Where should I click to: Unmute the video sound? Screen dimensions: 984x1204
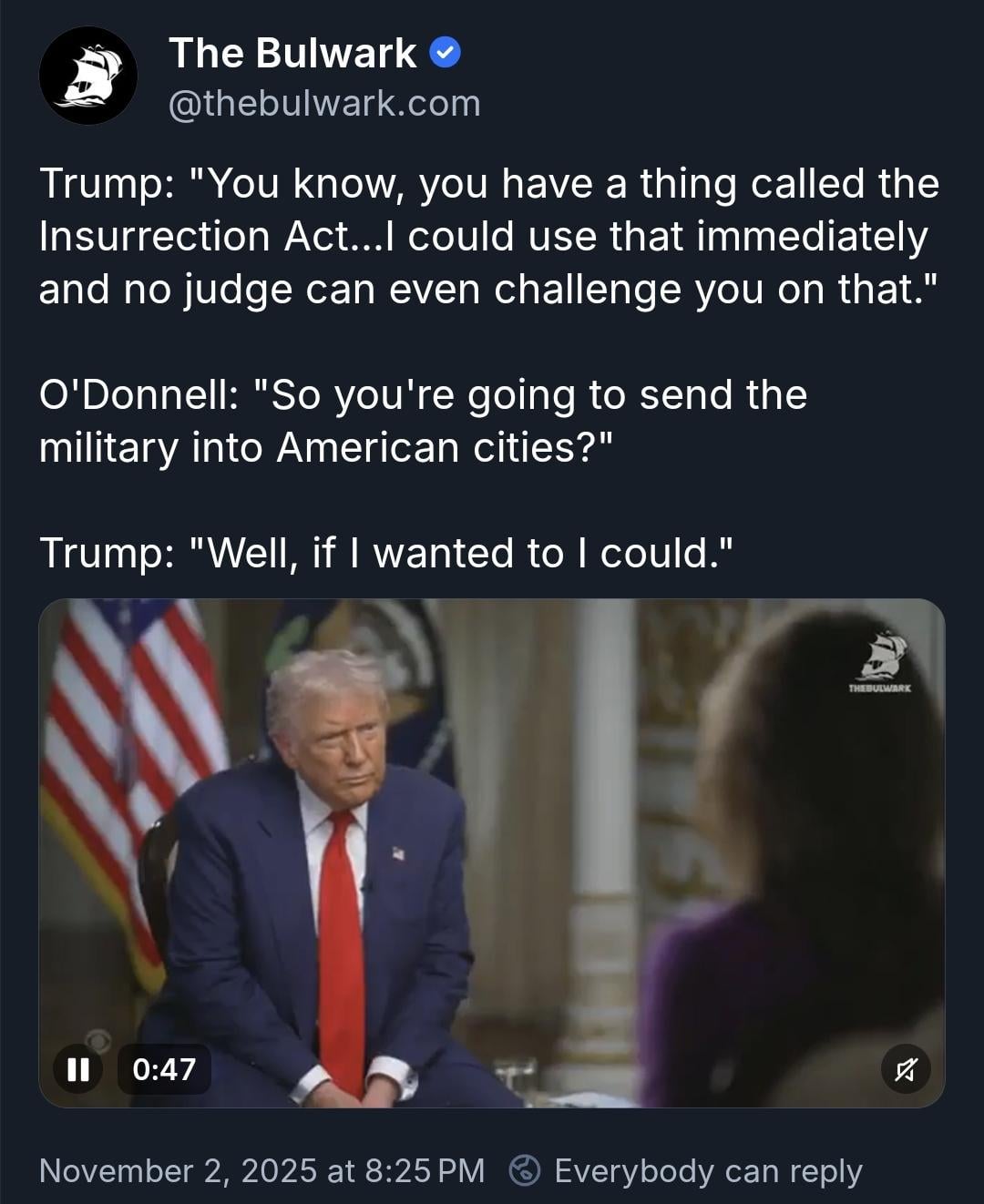pyautogui.click(x=906, y=1069)
